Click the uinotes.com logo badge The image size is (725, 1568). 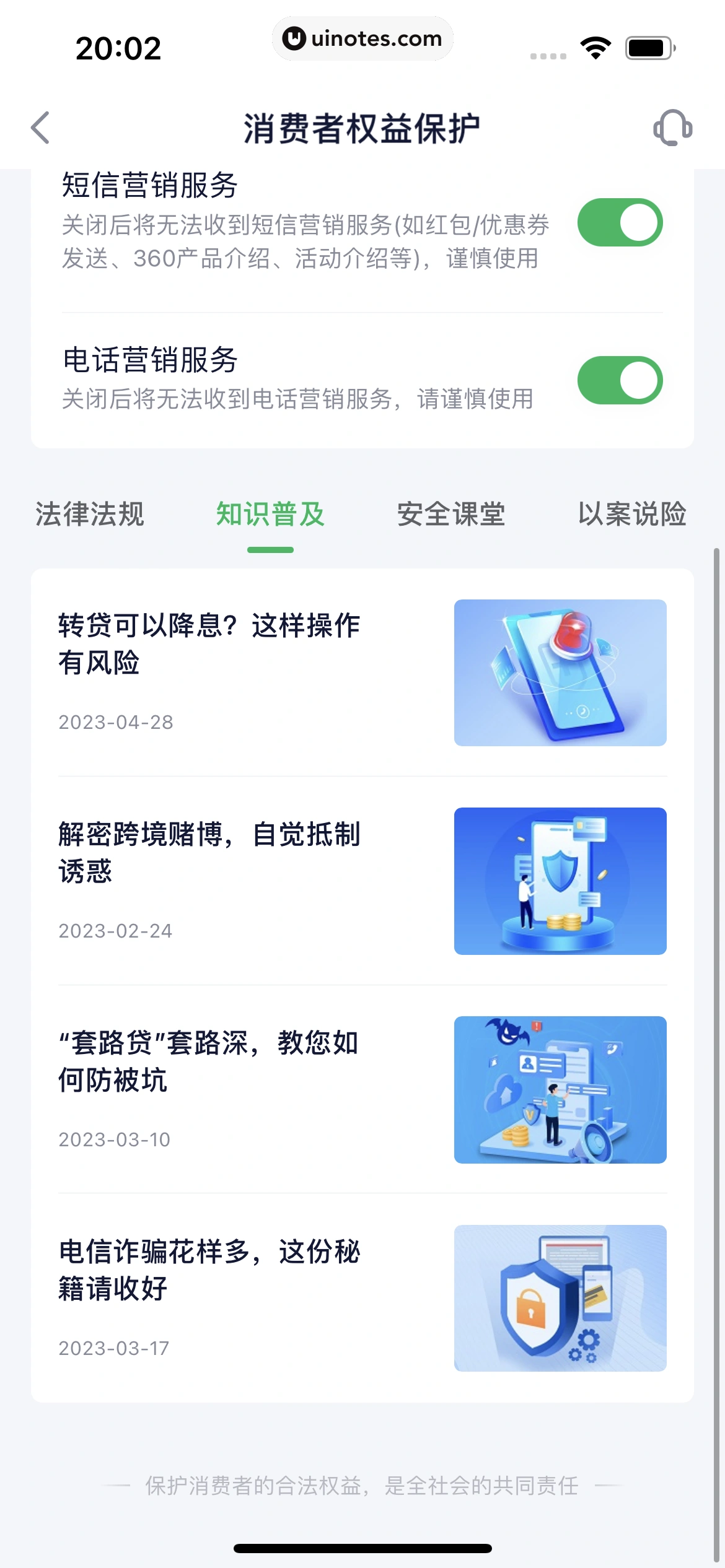coord(362,38)
